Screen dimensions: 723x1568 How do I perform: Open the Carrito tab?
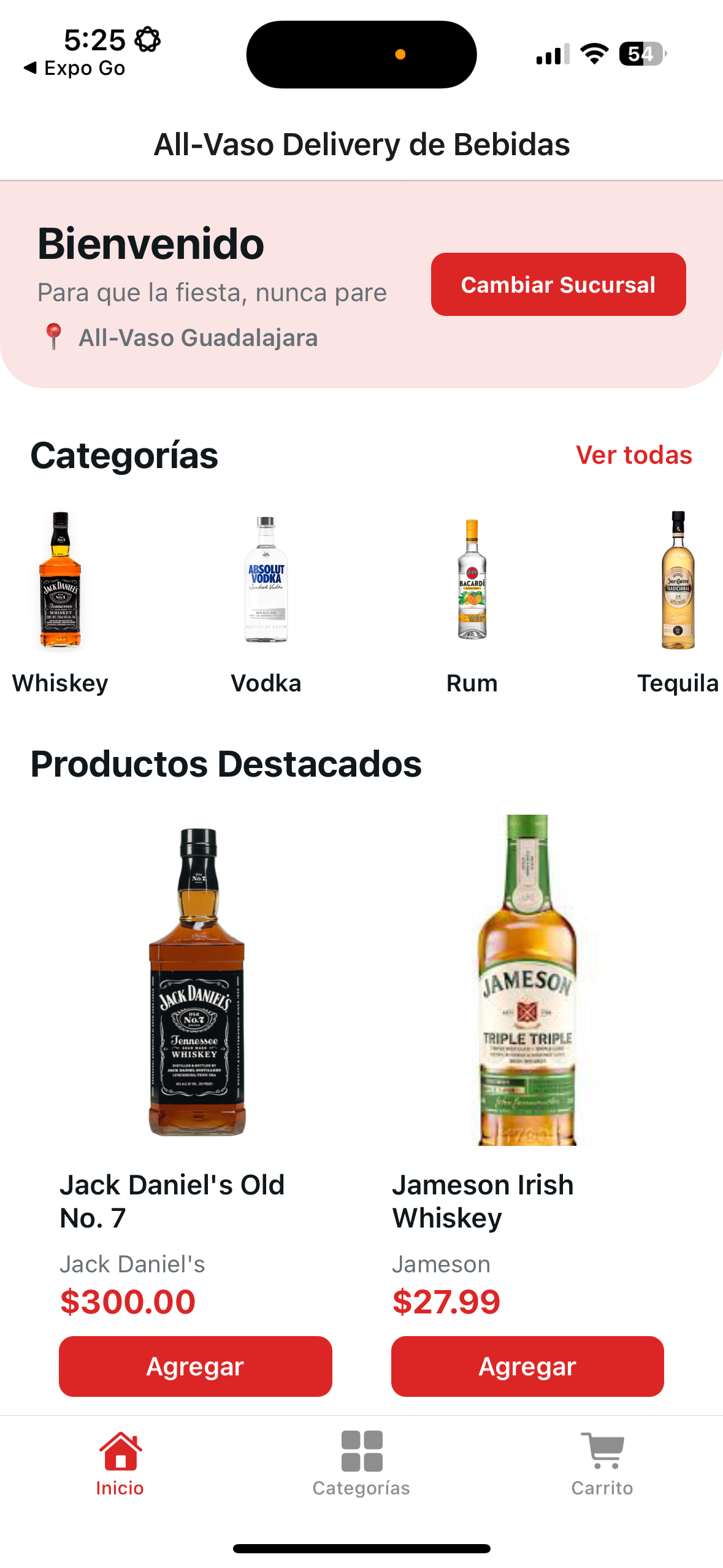coord(602,1464)
